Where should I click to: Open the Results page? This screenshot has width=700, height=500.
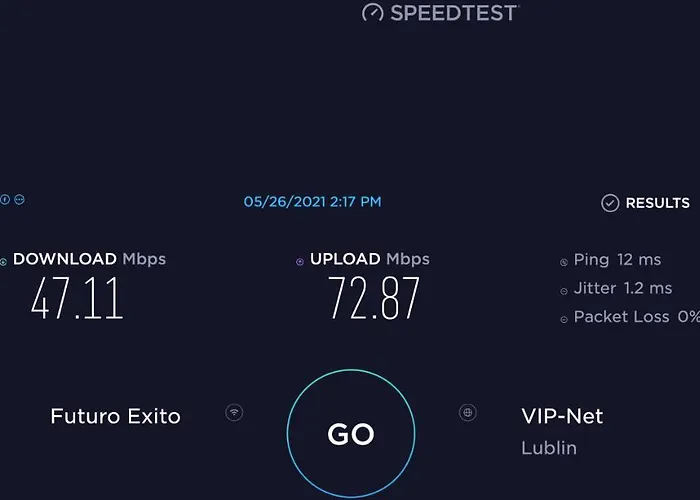tap(646, 203)
